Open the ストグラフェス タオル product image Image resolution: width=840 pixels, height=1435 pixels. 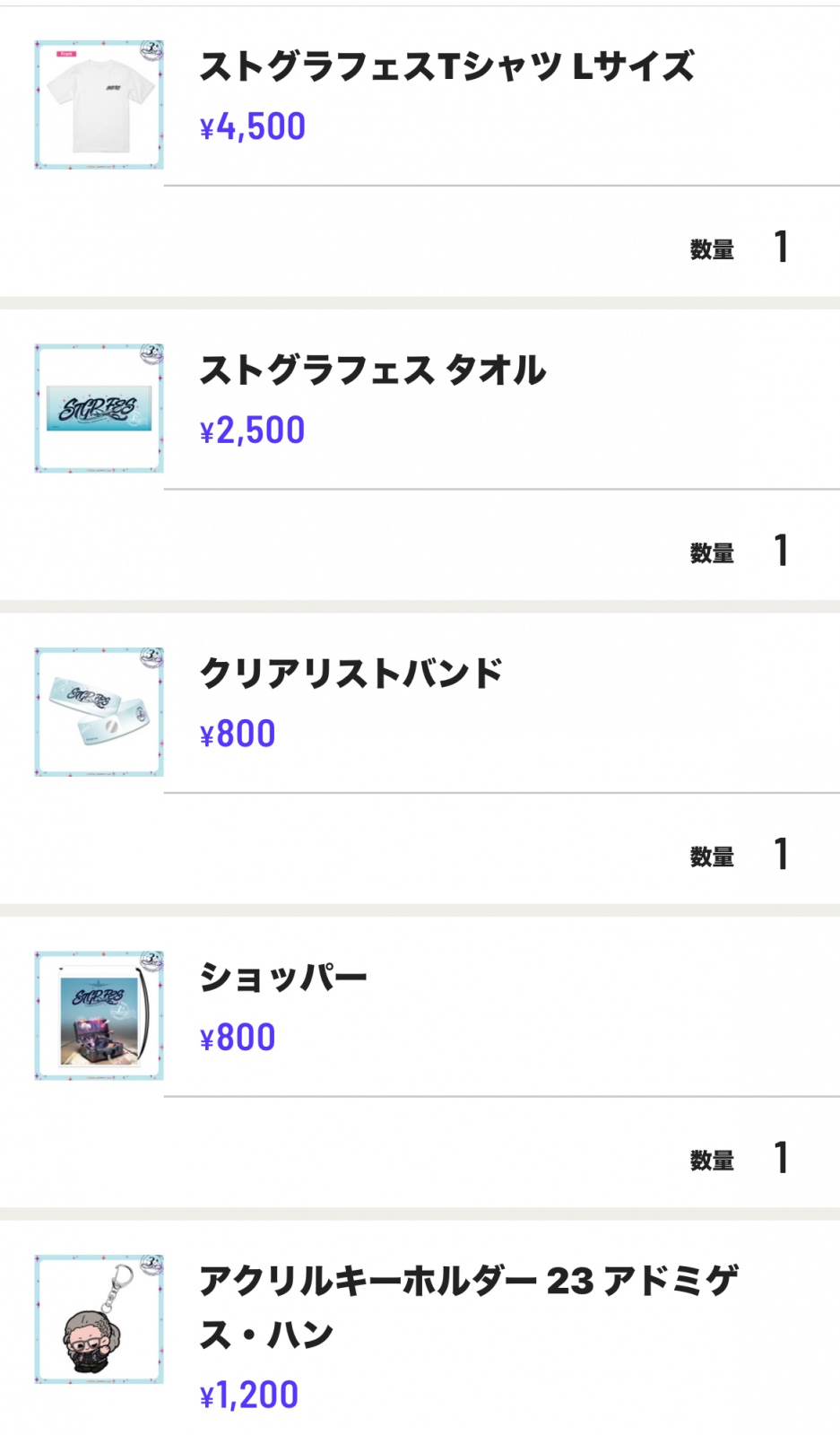[x=100, y=408]
